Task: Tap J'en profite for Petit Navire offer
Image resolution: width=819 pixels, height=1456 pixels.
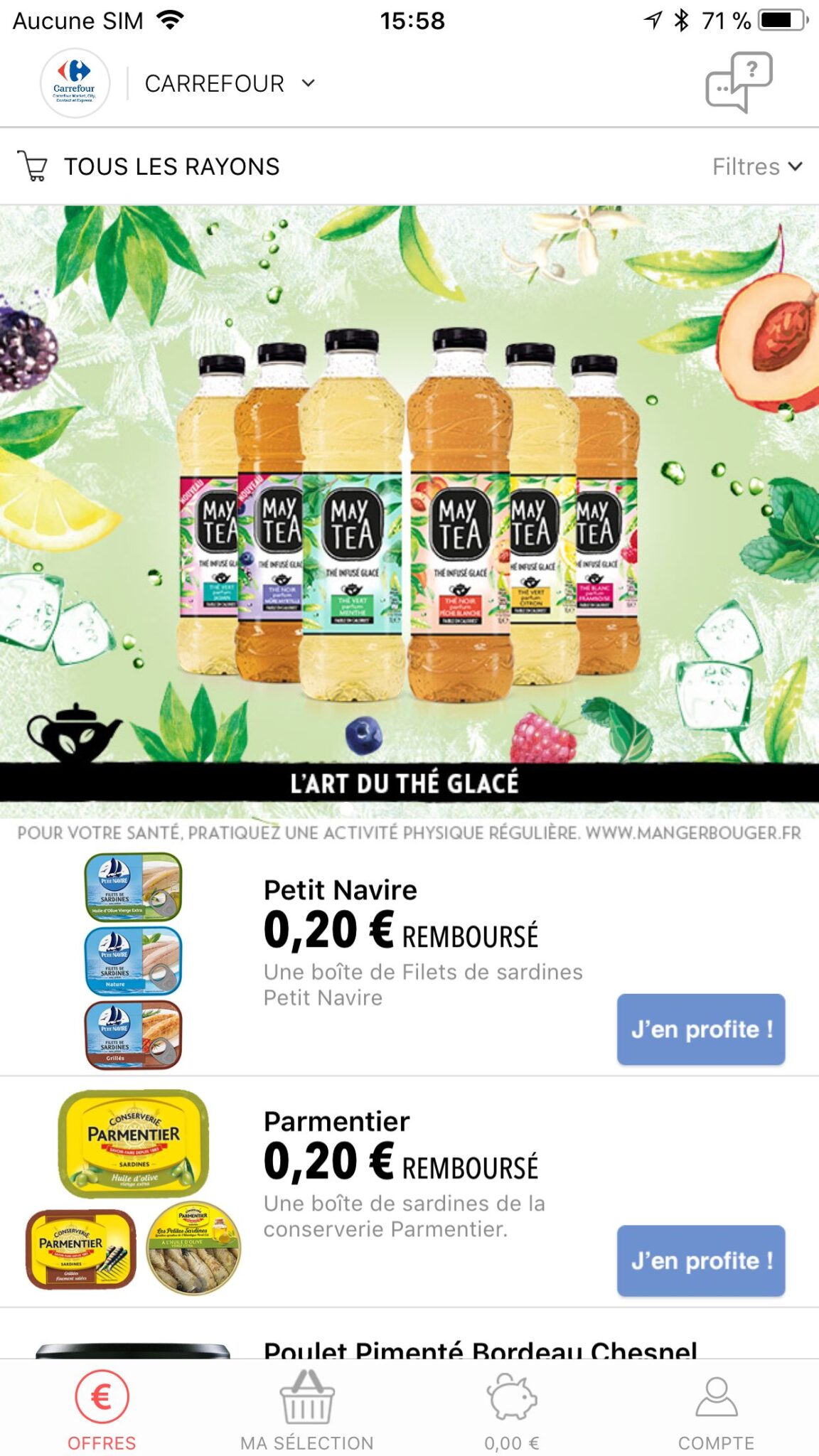Action: (701, 1029)
